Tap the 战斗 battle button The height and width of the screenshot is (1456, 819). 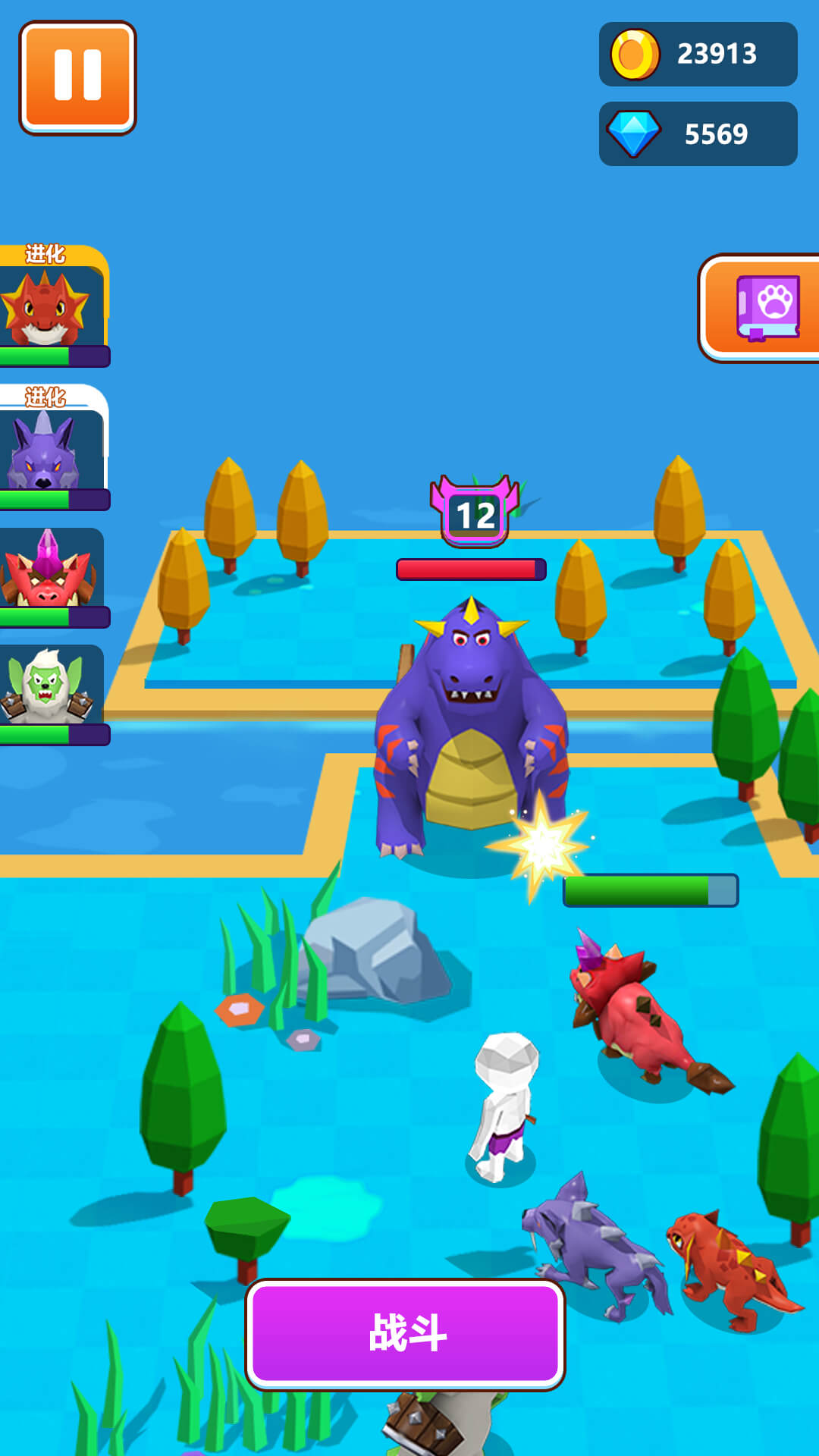click(406, 1333)
